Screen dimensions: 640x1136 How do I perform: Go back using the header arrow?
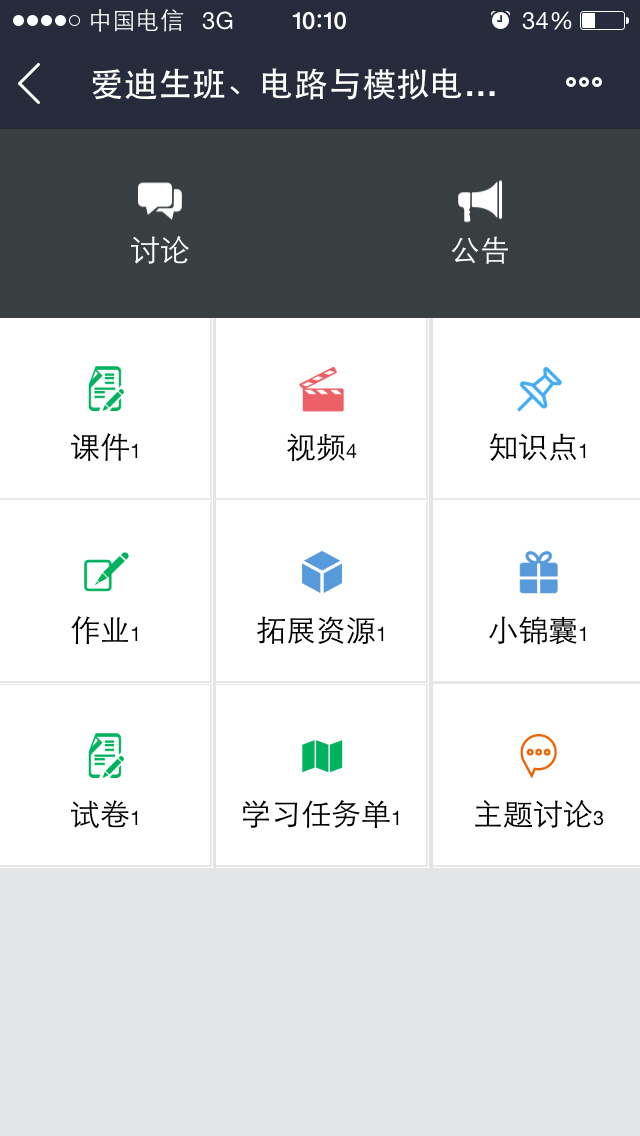(30, 83)
